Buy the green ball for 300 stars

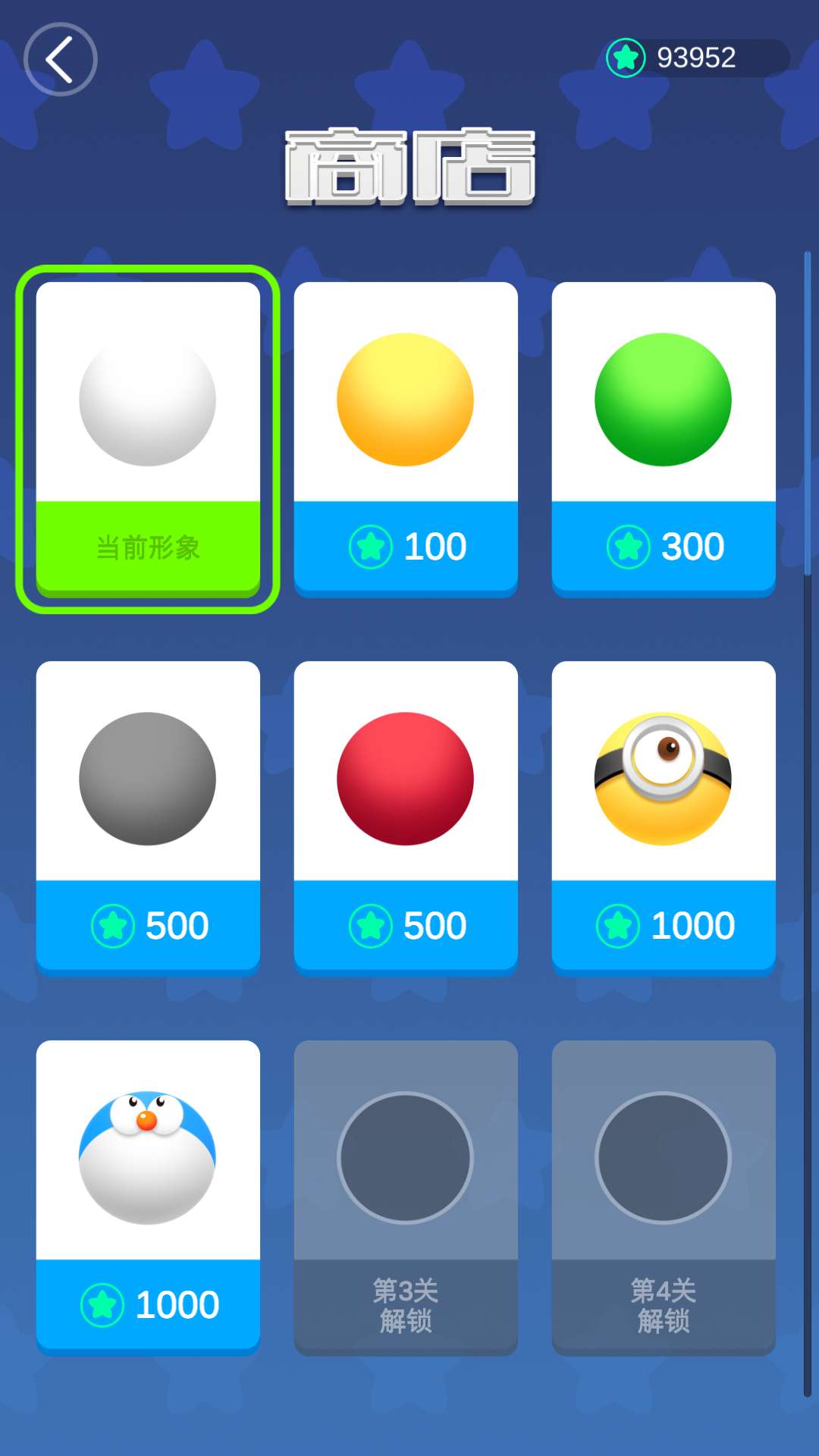(x=664, y=545)
